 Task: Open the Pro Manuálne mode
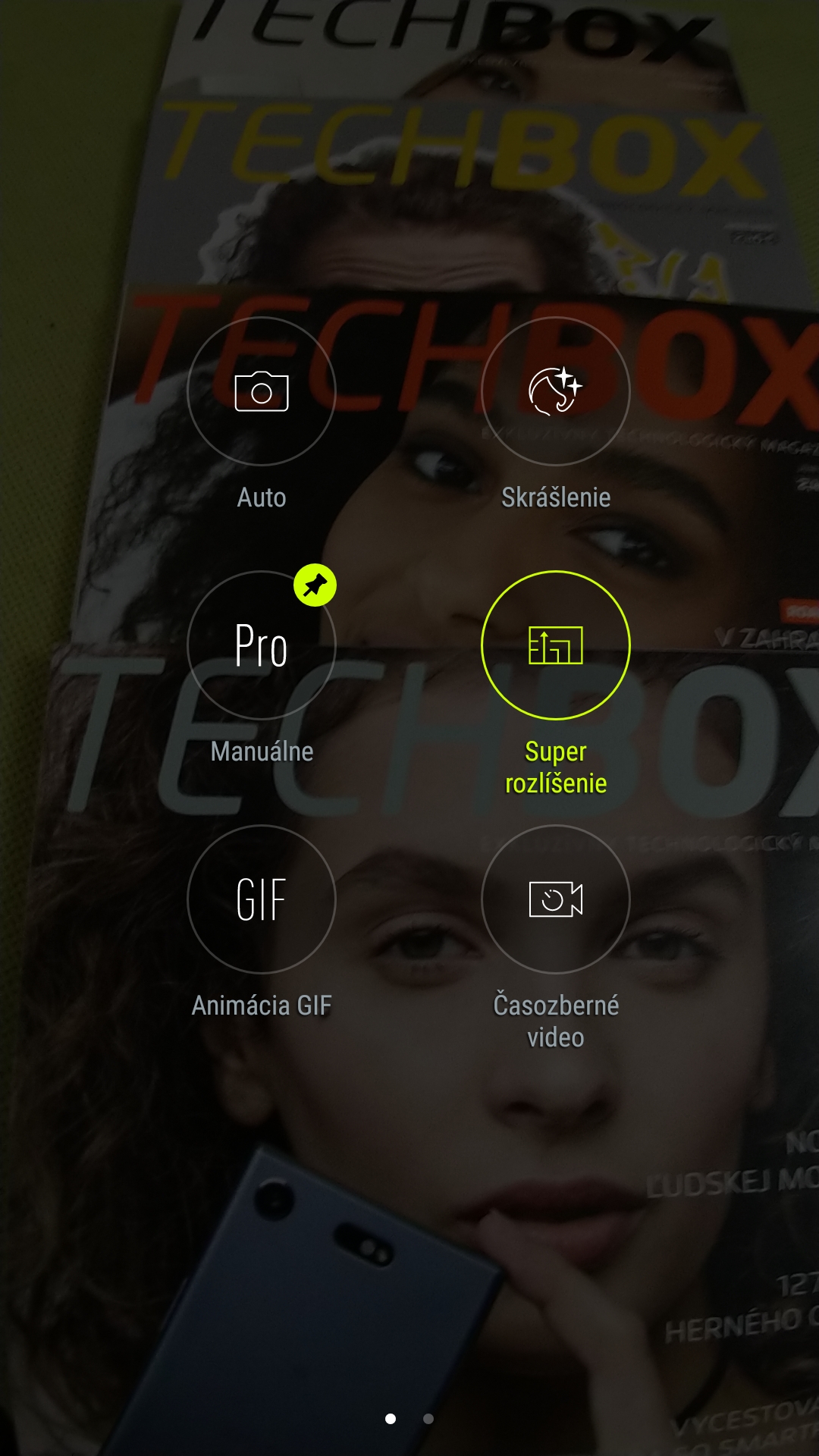[262, 645]
